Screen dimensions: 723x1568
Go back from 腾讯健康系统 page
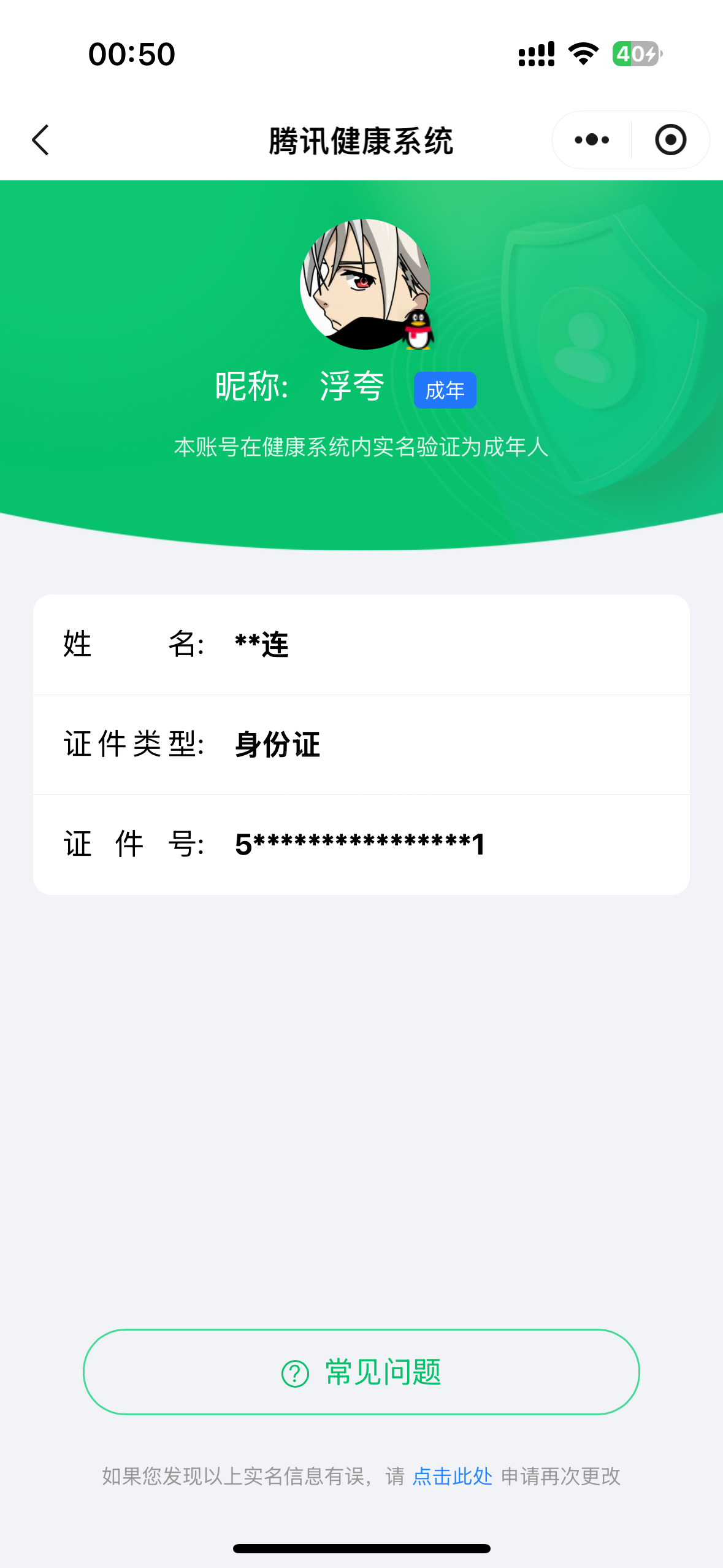[40, 140]
